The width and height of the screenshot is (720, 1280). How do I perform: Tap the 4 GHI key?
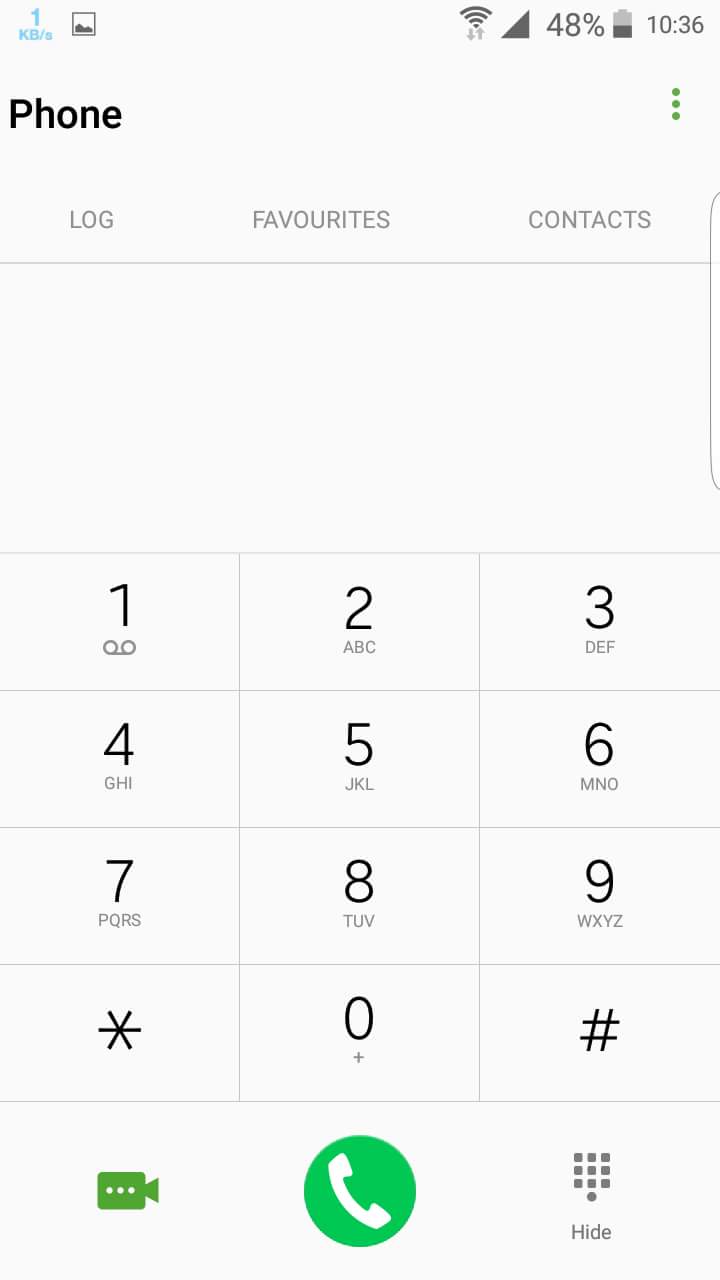(x=120, y=758)
